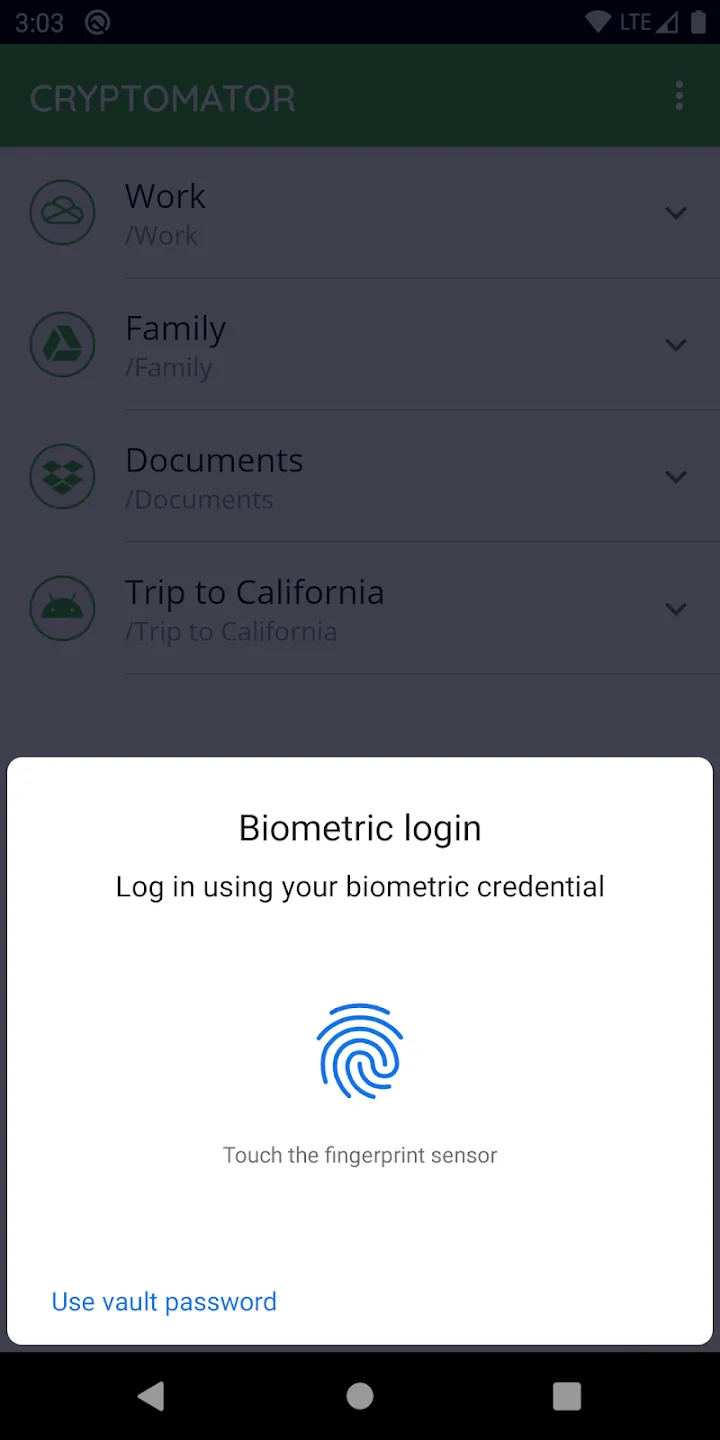Open the Cryptomator overflow menu
This screenshot has height=1440, width=720.
pos(679,96)
